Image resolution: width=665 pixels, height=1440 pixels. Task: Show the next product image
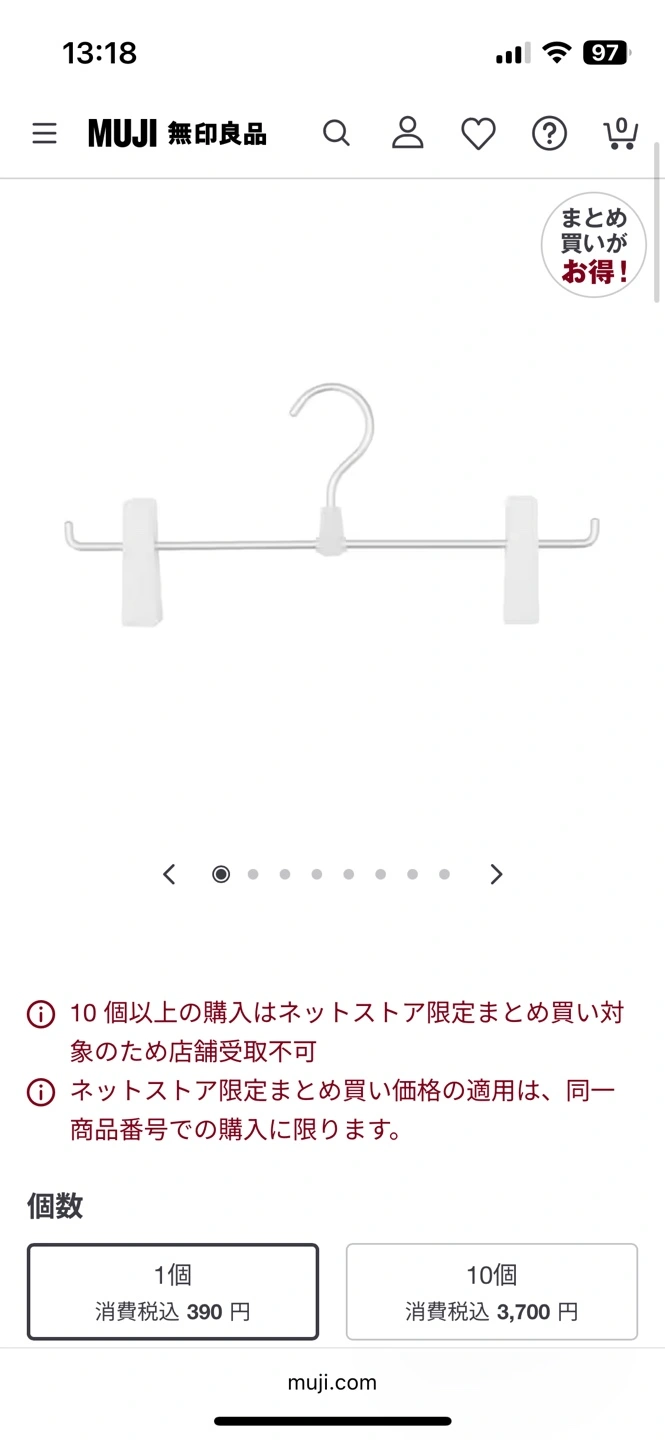click(x=496, y=875)
